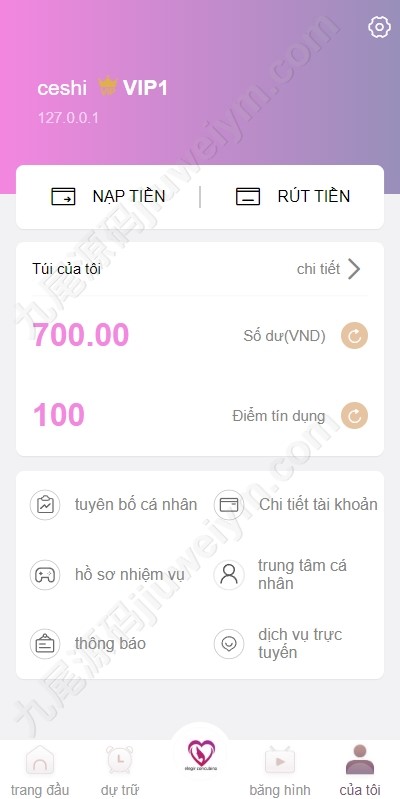
Task: Tap RÚT TIỀN to withdraw money
Action: coord(293,196)
